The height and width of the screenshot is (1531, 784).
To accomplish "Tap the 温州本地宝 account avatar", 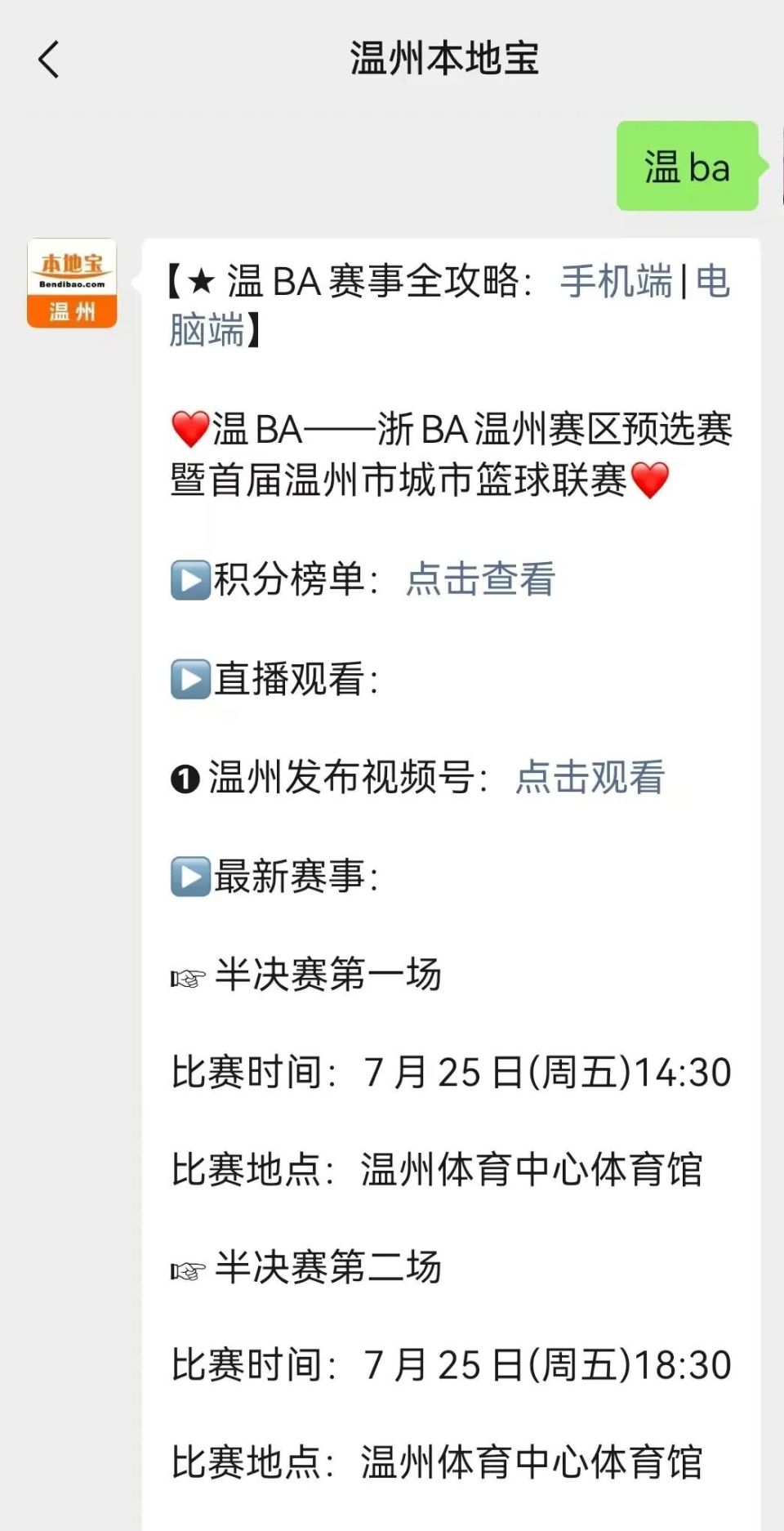I will coord(72,283).
